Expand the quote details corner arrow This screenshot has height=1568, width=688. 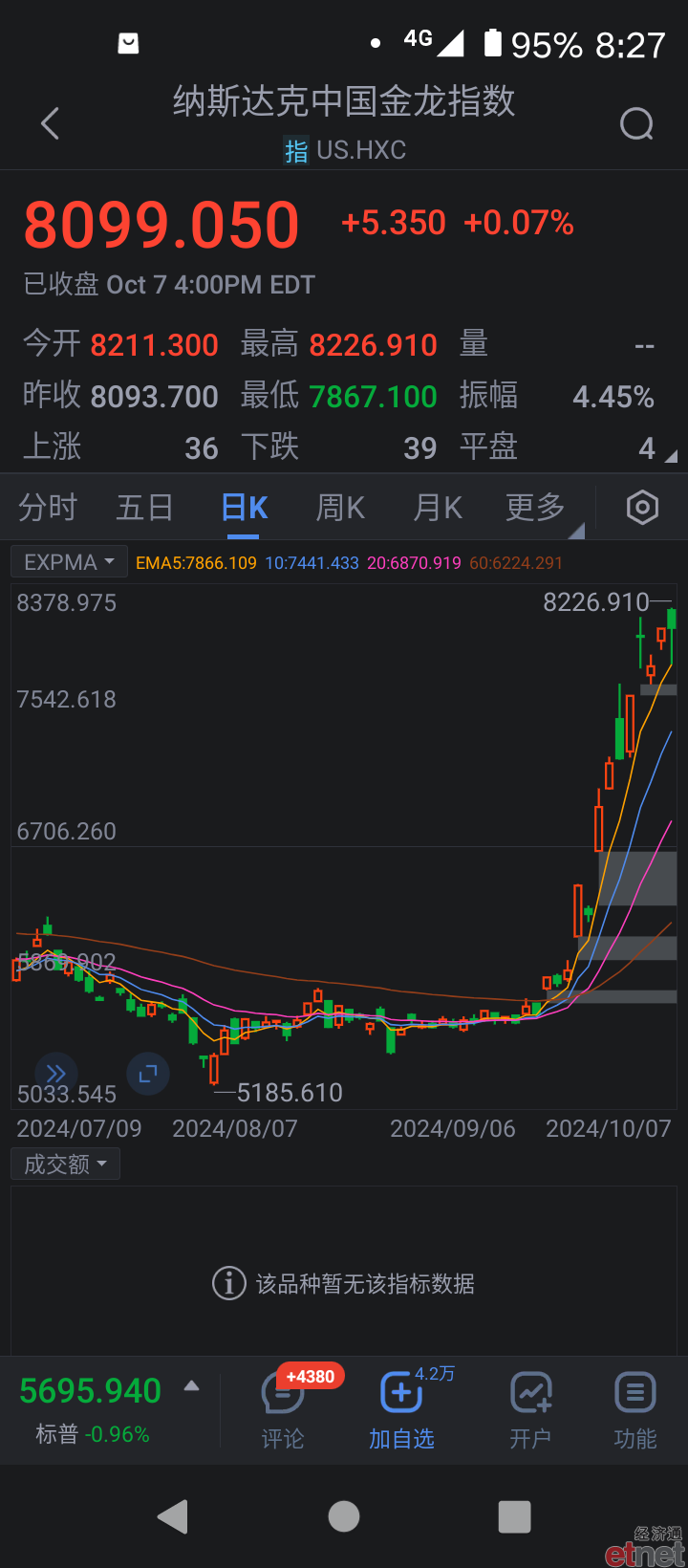point(671,457)
